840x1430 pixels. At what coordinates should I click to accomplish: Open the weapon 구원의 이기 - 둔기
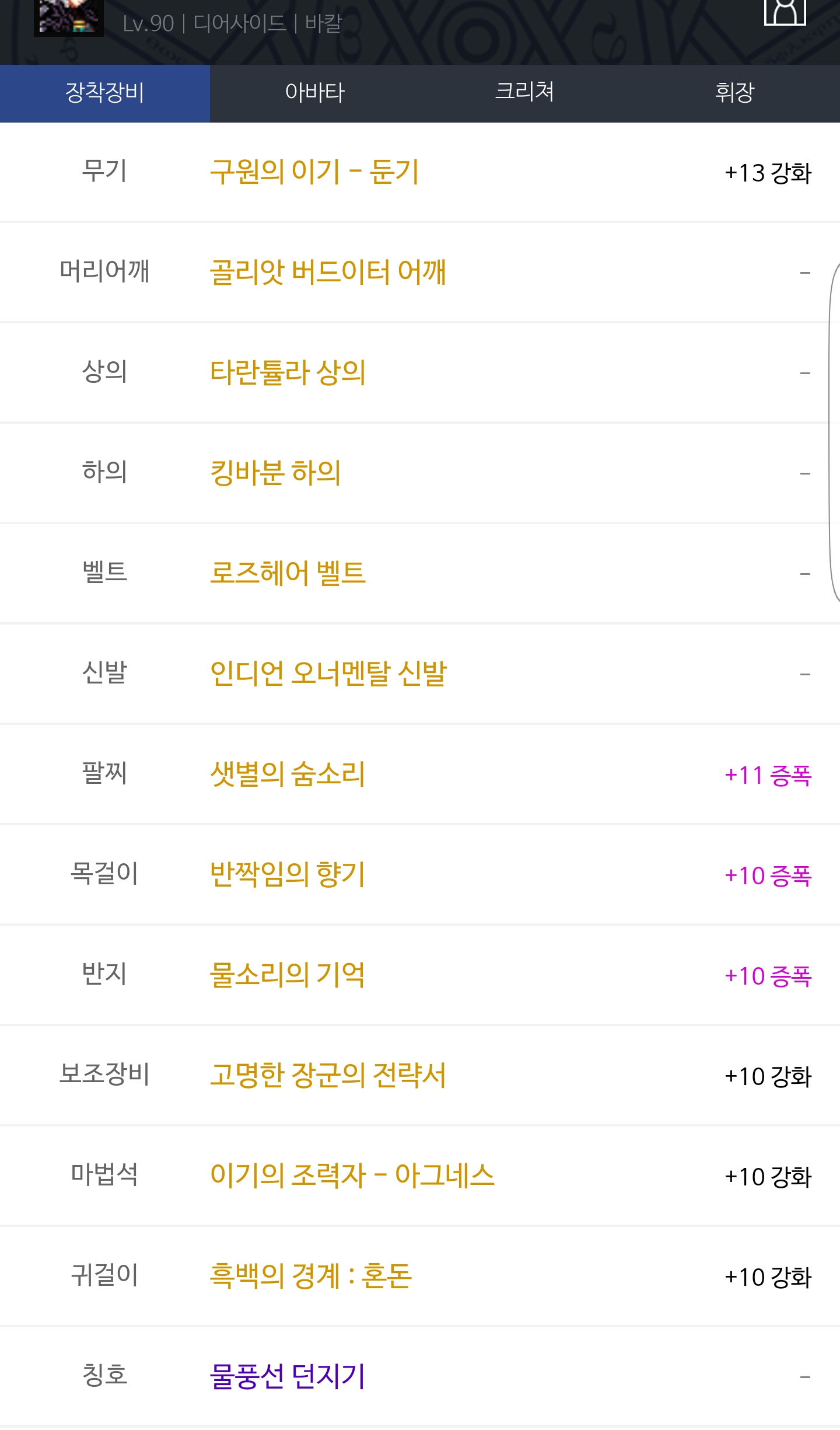pyautogui.click(x=314, y=172)
